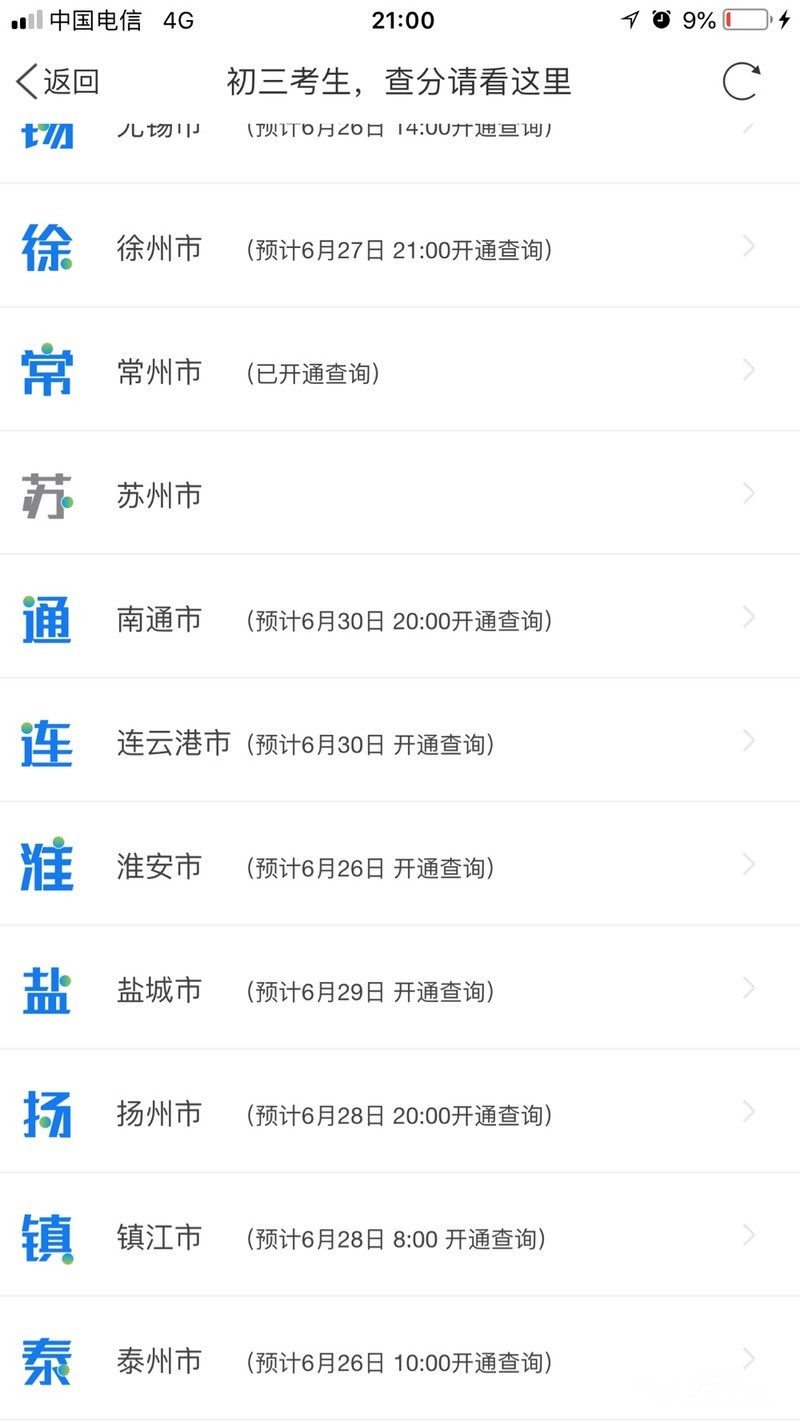Open the 镇江市 entry
This screenshot has height=1422, width=800.
pyautogui.click(x=400, y=1238)
